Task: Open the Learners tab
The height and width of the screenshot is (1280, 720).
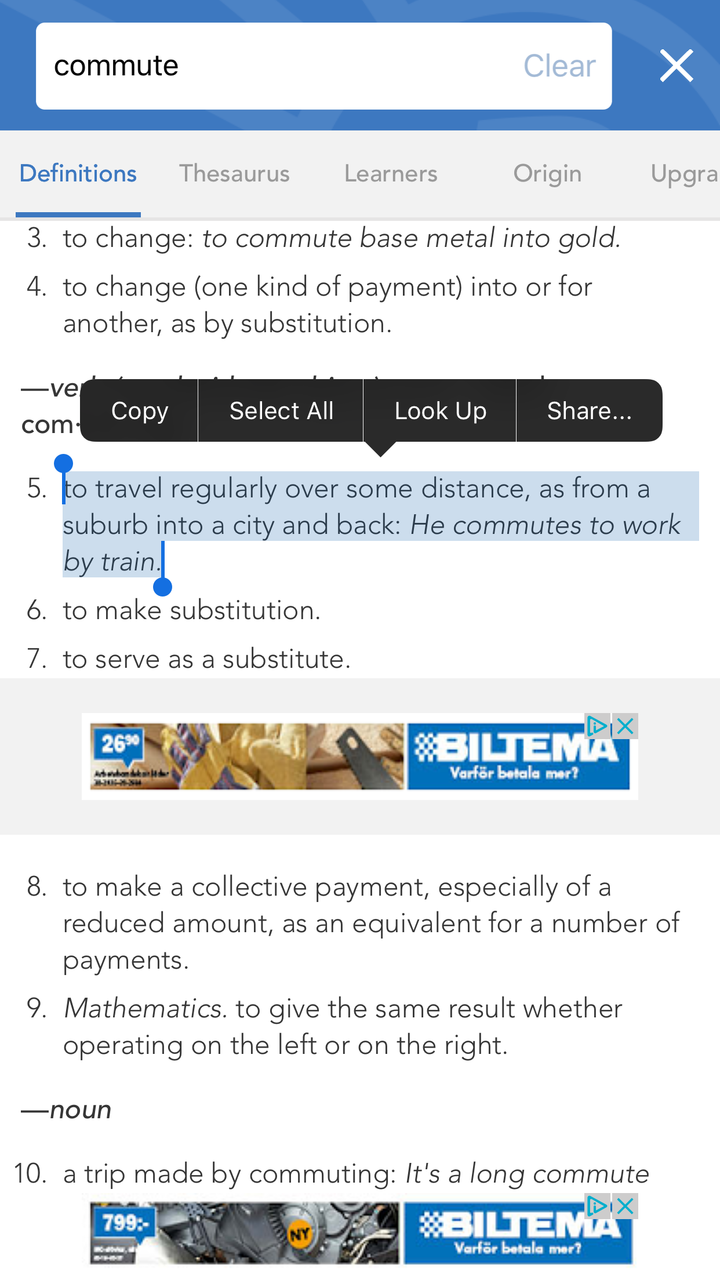Action: point(390,173)
